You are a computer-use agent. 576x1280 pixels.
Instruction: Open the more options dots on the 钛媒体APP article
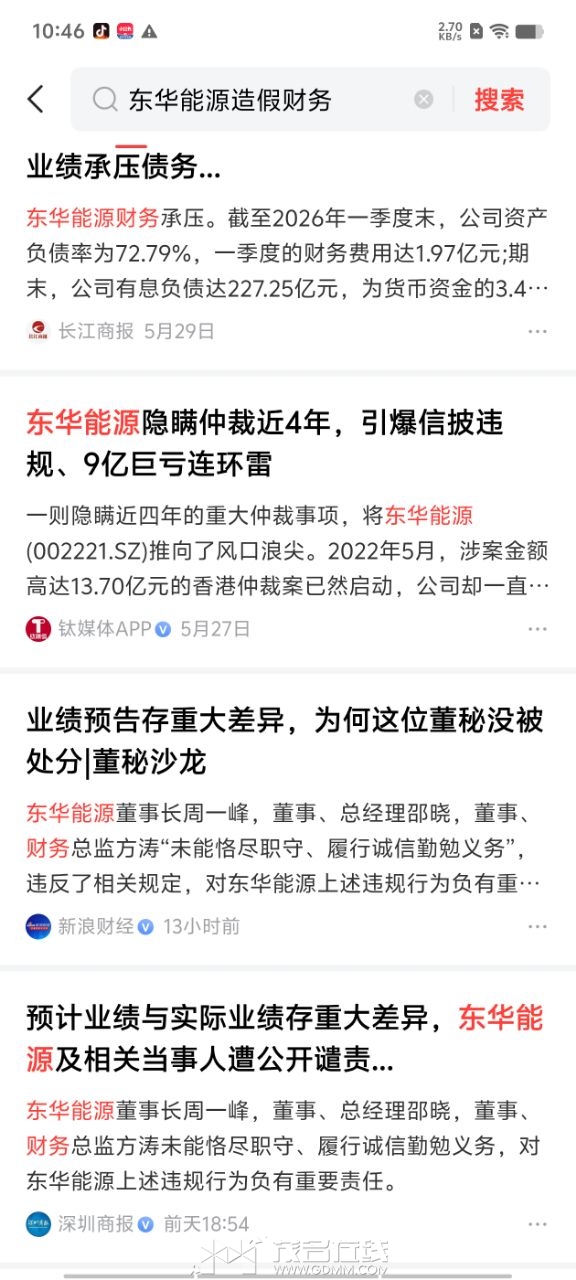pos(538,629)
